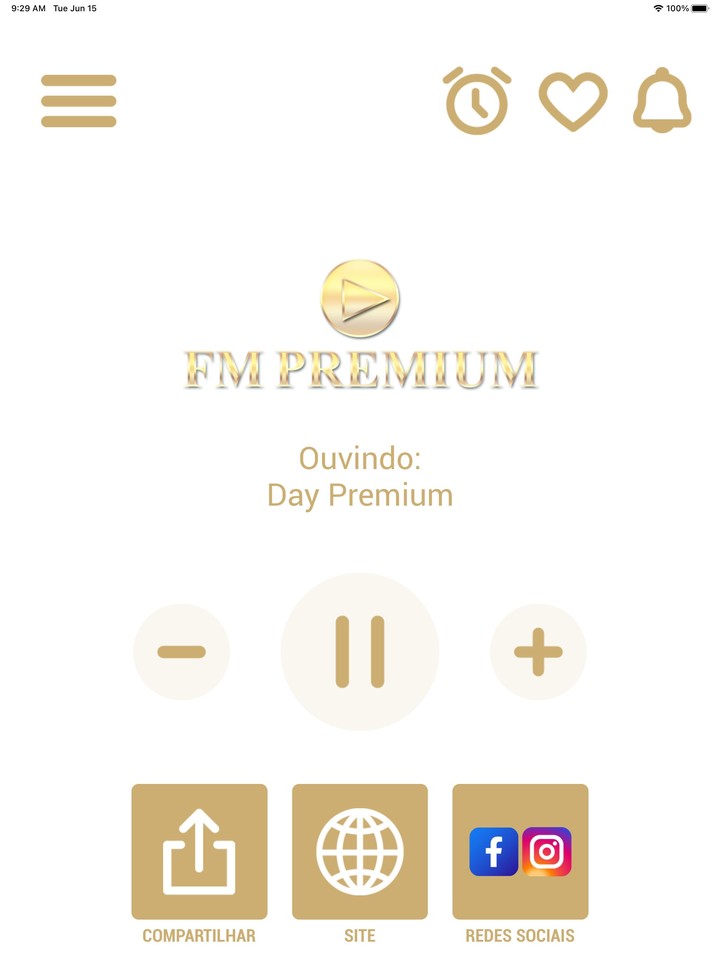Click the FM Premium title text

tap(360, 369)
